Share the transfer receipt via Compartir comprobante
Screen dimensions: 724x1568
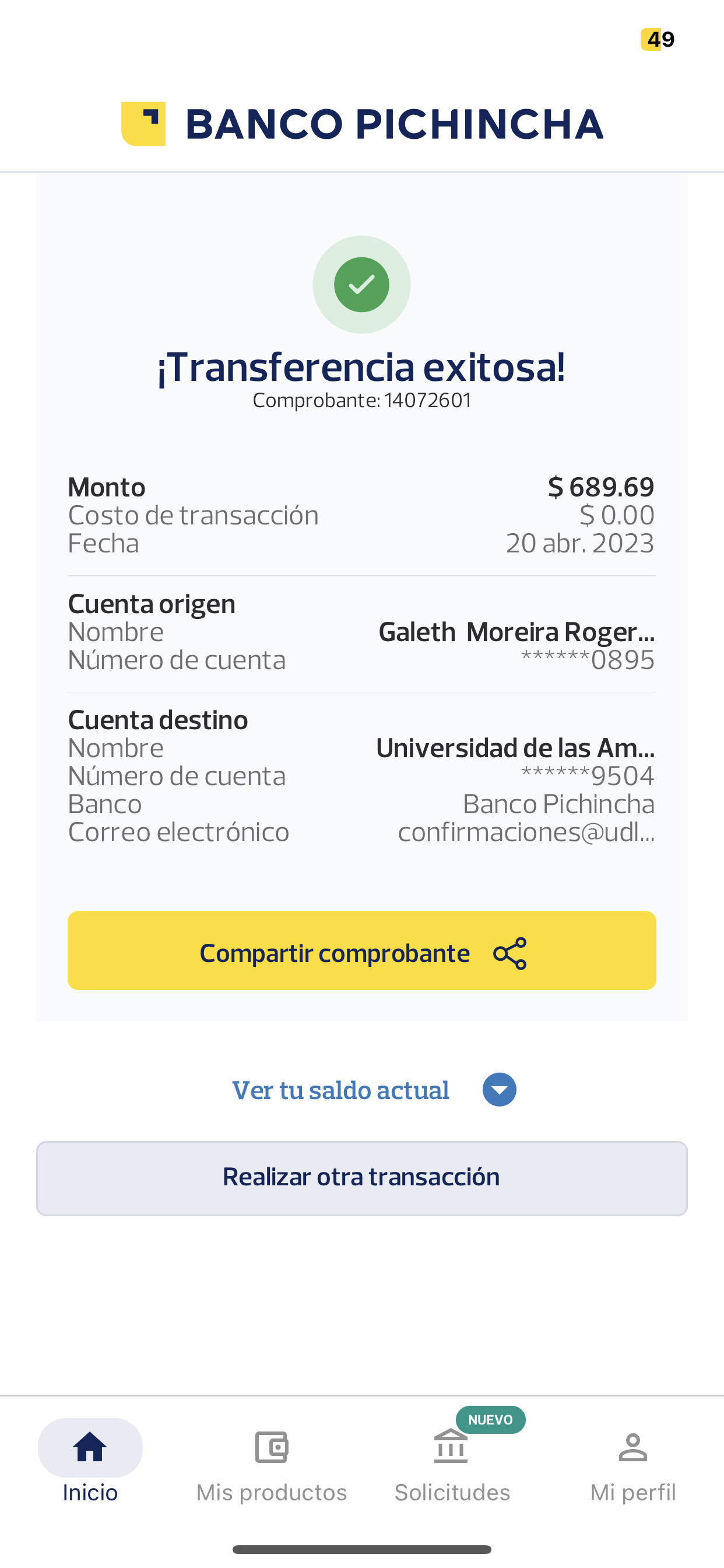tap(361, 951)
